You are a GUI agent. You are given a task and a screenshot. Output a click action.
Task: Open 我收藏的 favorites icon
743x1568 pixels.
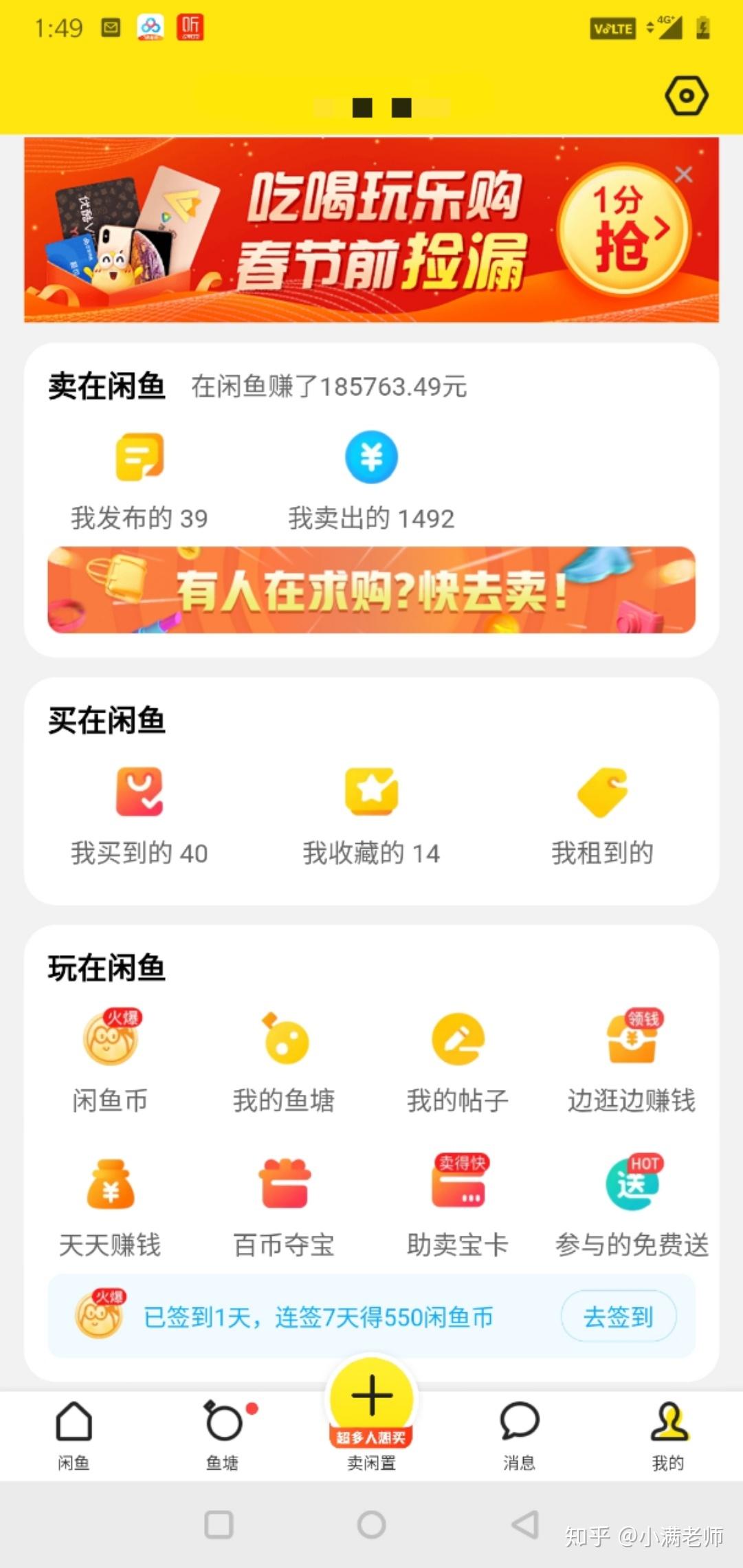(x=370, y=791)
